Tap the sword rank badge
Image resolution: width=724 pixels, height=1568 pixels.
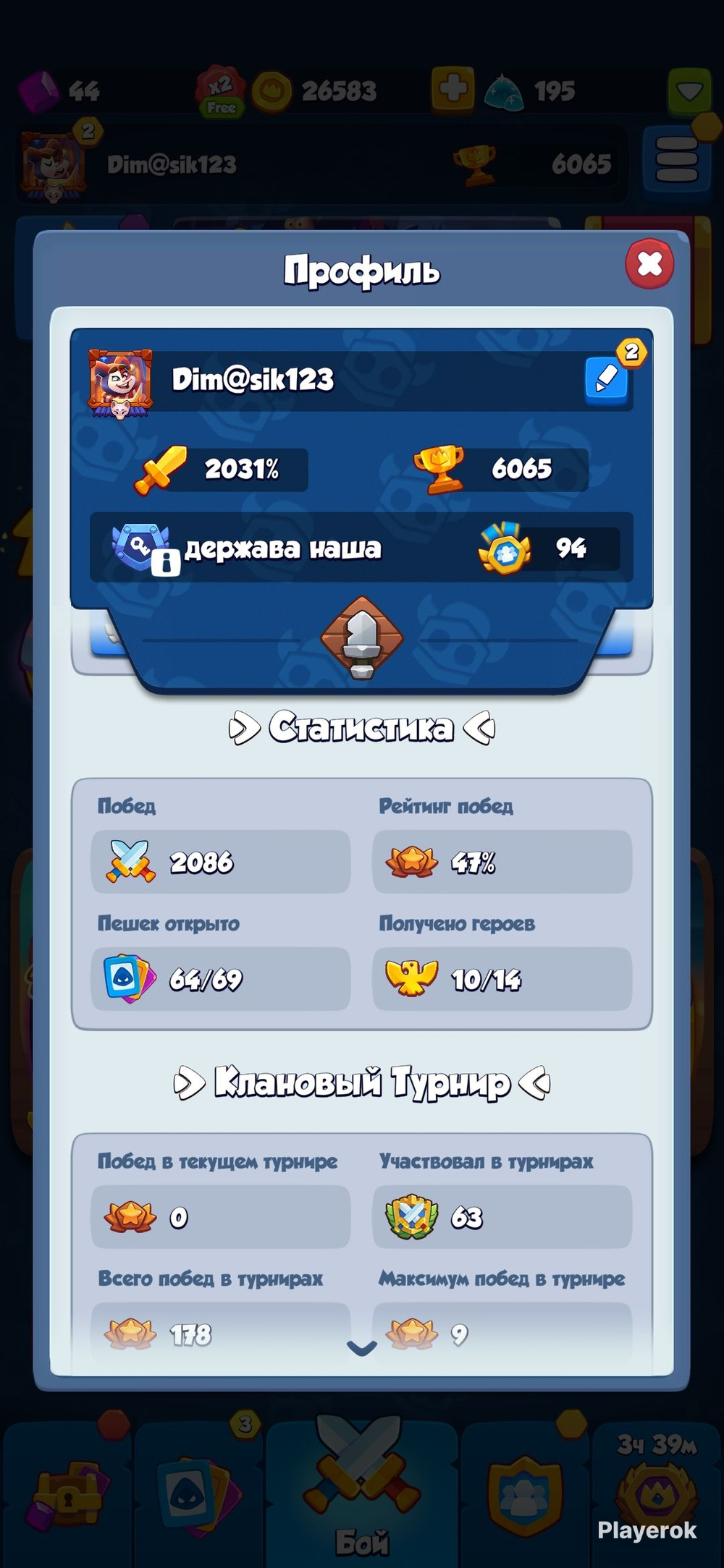(x=362, y=637)
